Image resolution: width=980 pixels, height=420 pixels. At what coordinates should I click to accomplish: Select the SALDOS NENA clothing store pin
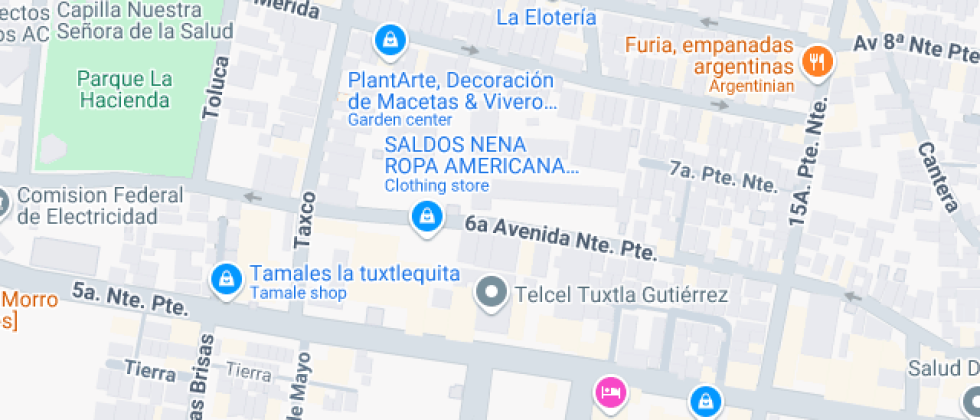[427, 217]
